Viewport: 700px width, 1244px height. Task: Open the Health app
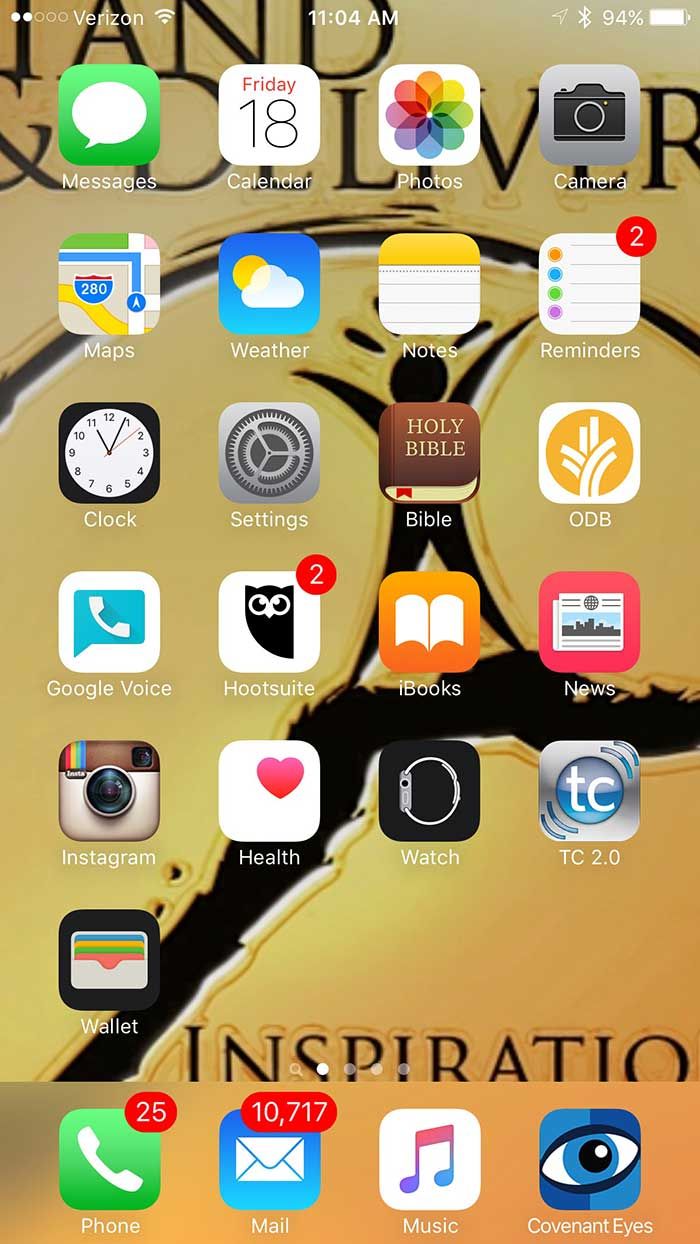pyautogui.click(x=269, y=791)
